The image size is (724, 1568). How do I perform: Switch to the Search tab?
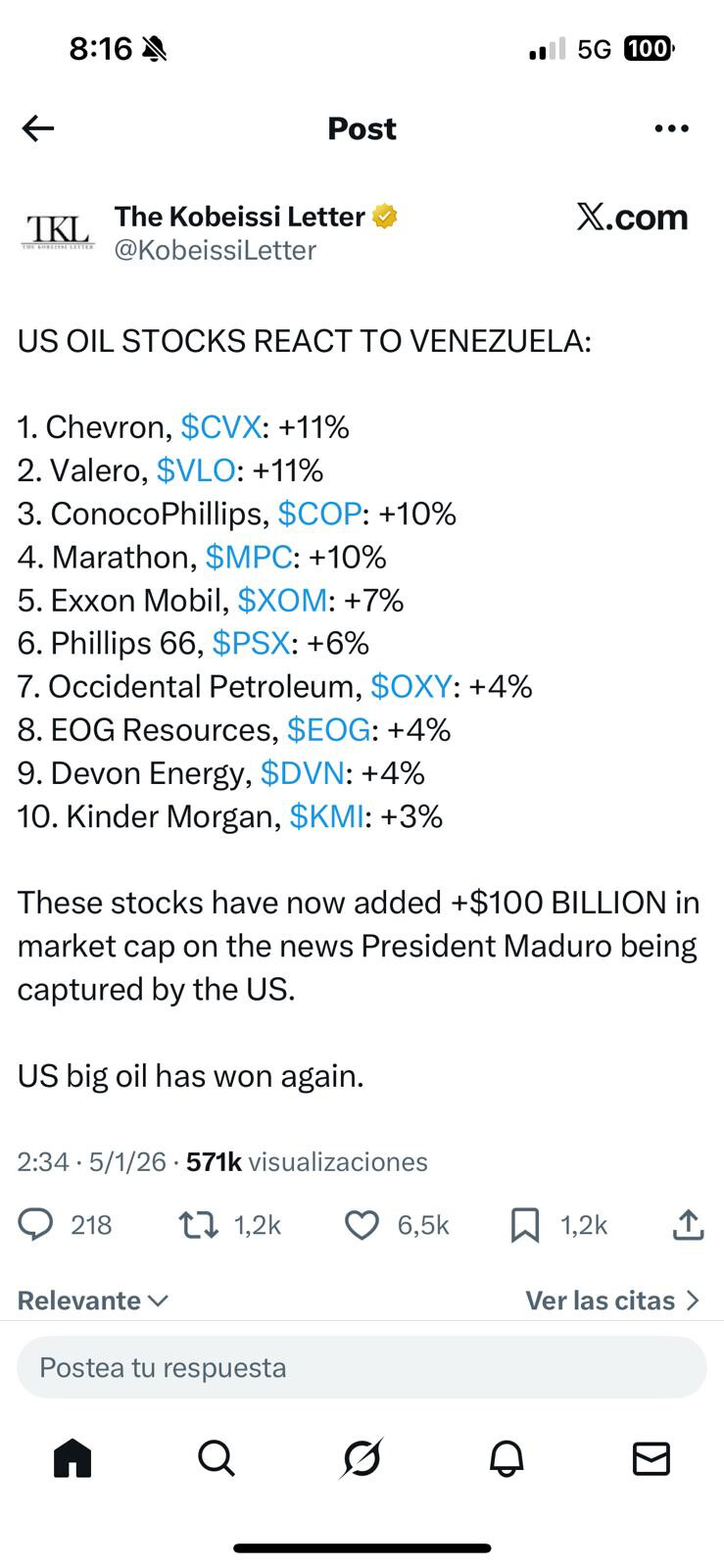(x=217, y=1459)
